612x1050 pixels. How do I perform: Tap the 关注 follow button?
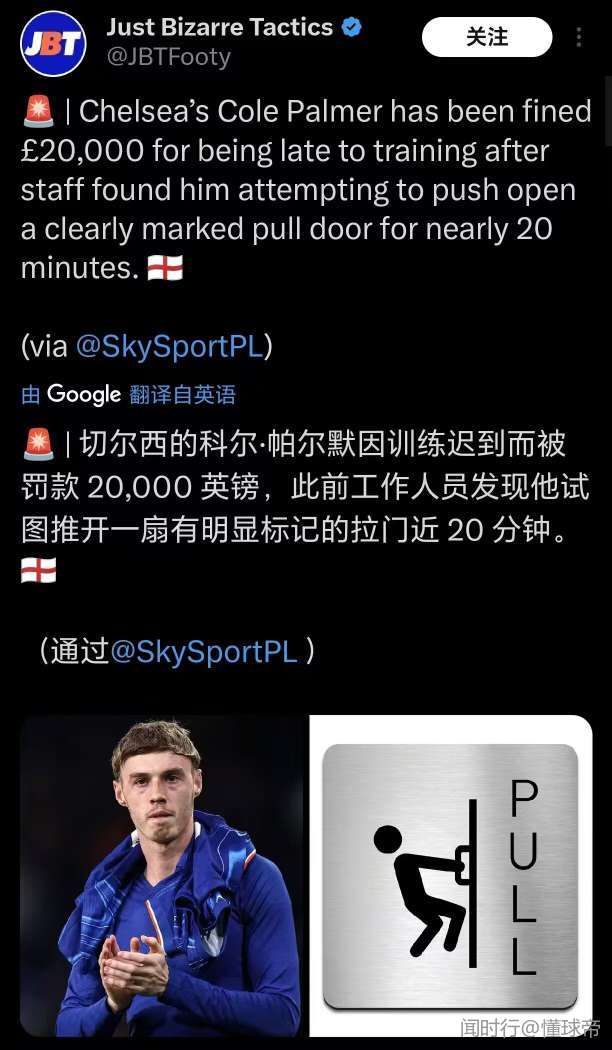pyautogui.click(x=487, y=38)
